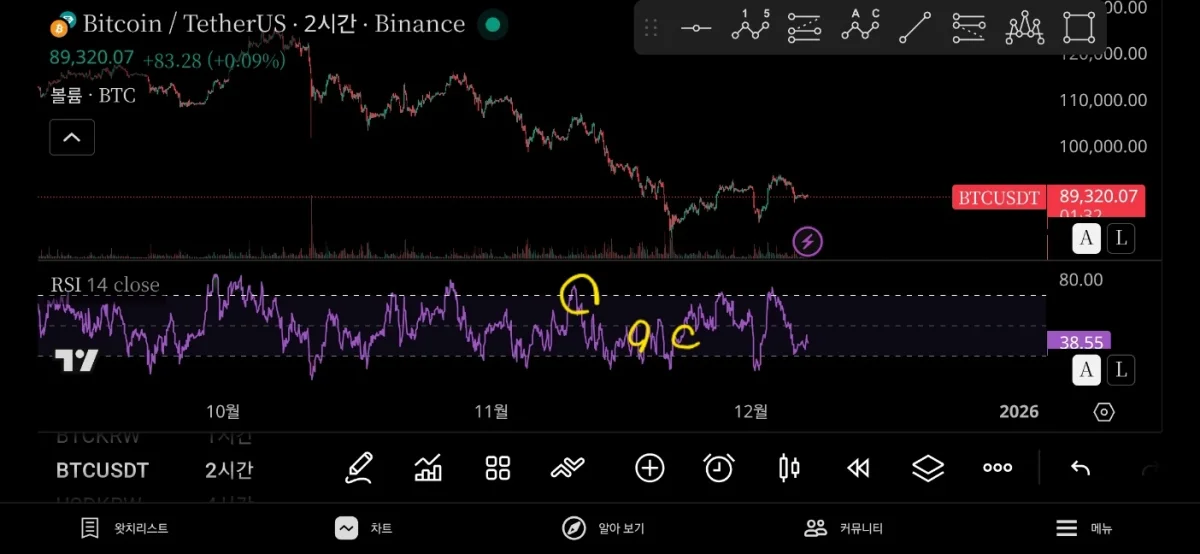This screenshot has height=554, width=1200.
Task: Switch to the 왓치리스트 tab
Action: click(x=125, y=528)
